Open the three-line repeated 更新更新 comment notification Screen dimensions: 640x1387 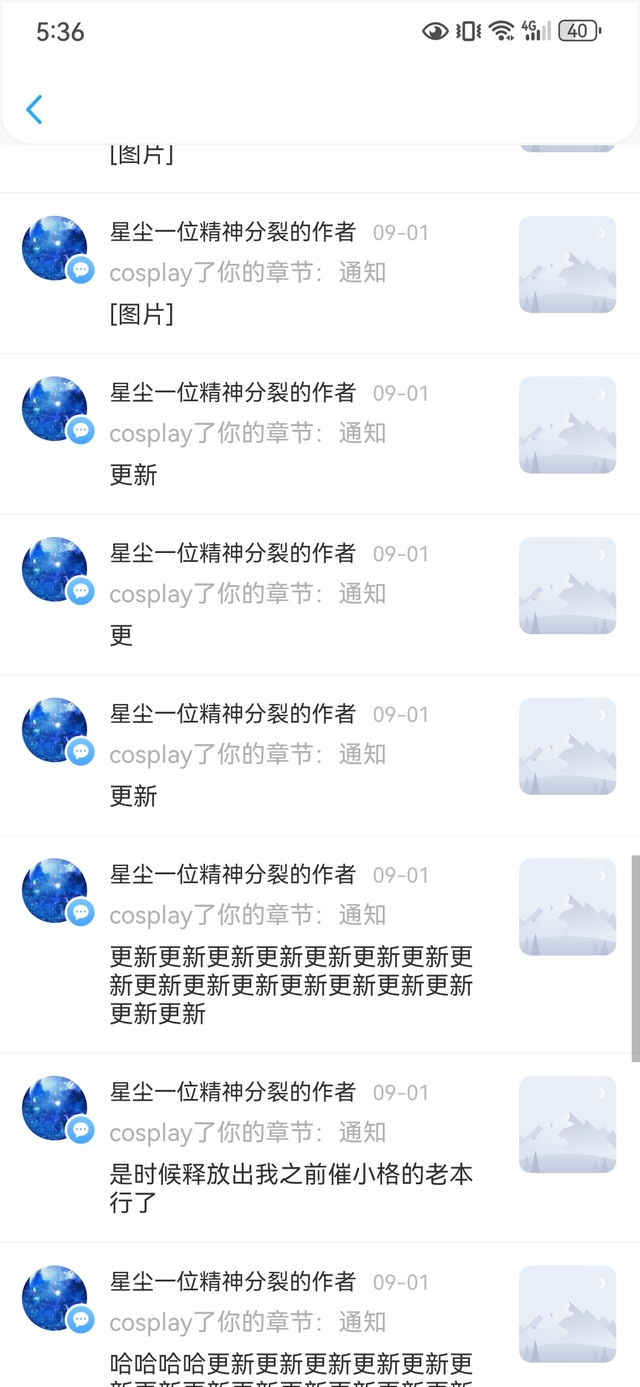click(x=290, y=985)
